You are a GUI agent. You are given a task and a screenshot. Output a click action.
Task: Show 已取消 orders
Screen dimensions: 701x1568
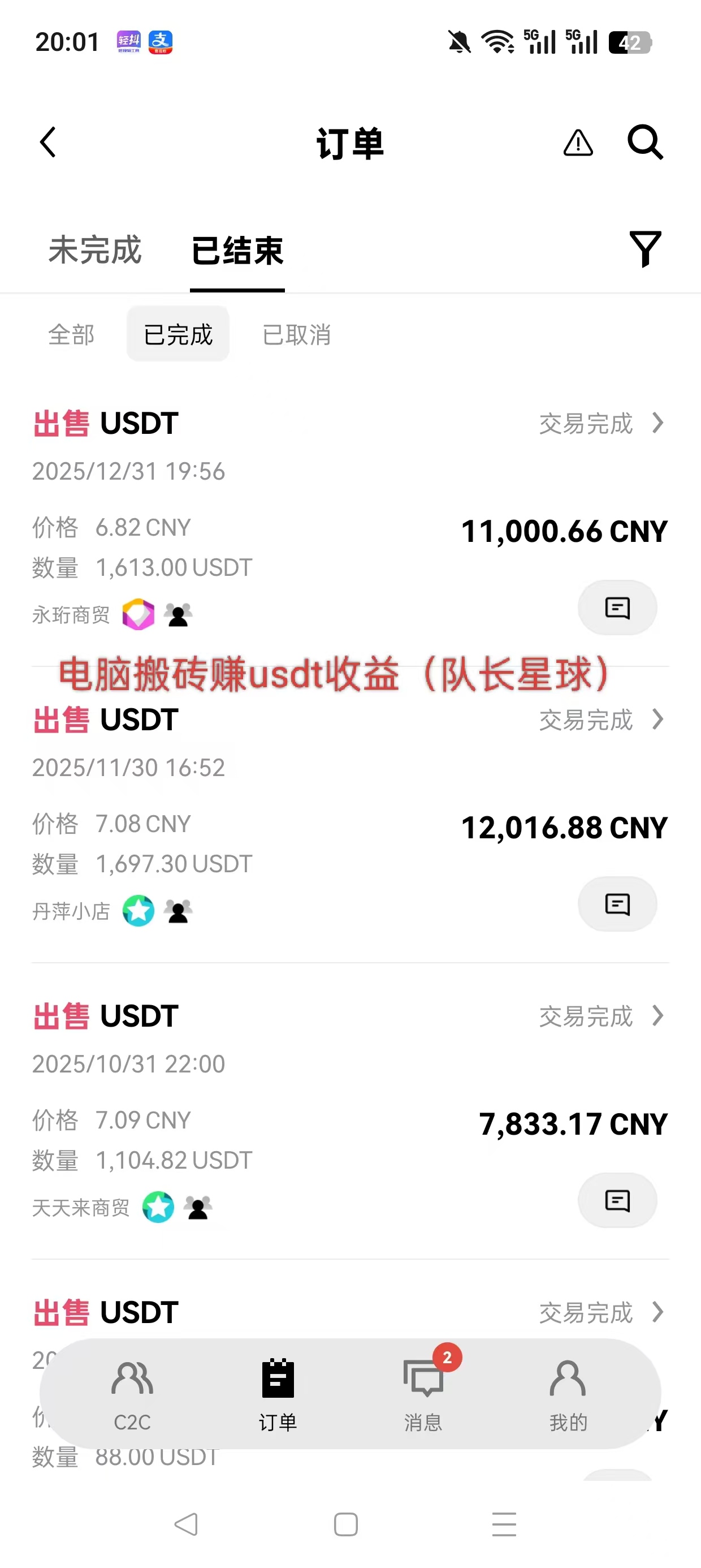click(x=296, y=334)
